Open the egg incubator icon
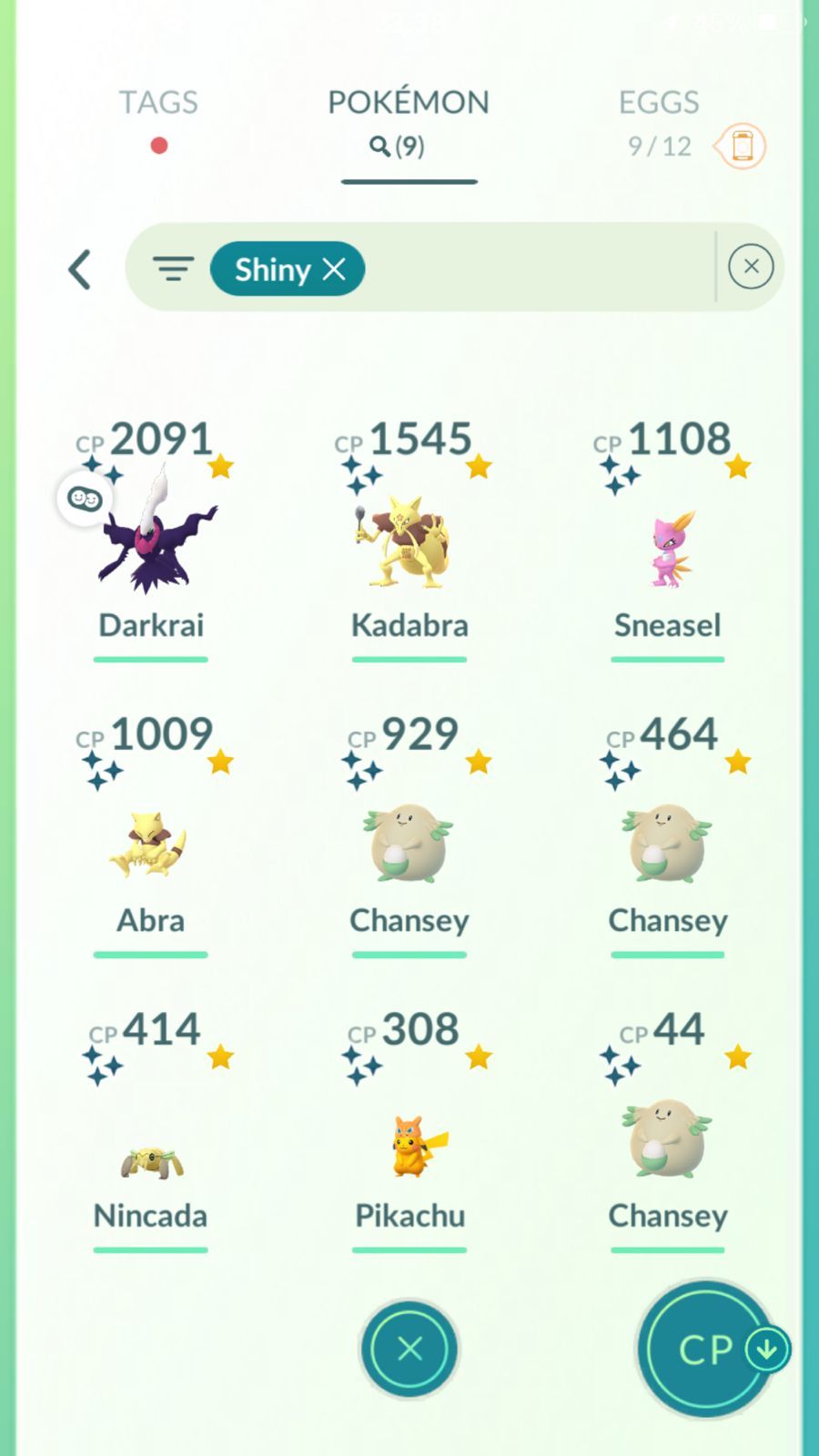Image resolution: width=819 pixels, height=1456 pixels. (741, 146)
